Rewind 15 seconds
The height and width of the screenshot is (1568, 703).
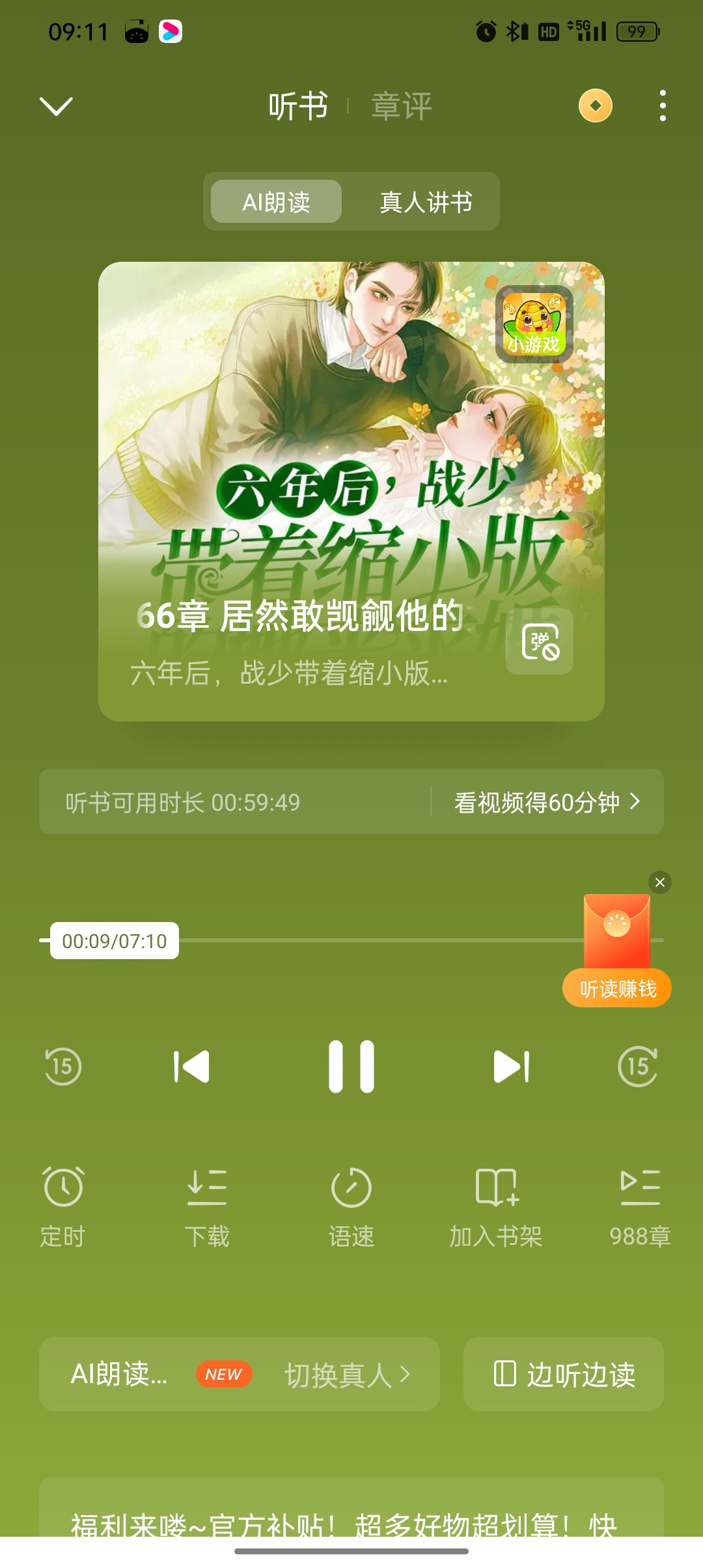point(63,1067)
